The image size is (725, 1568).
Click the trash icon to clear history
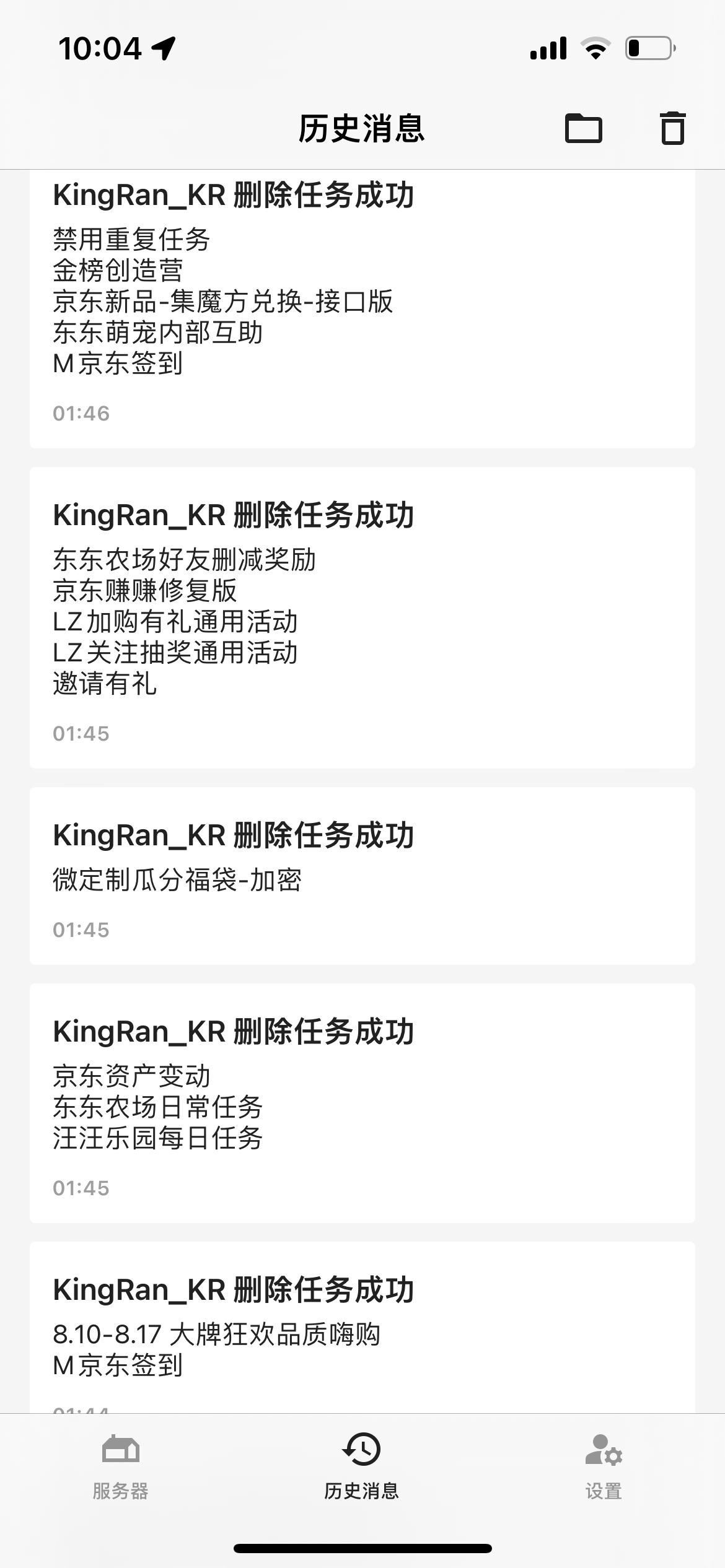click(x=673, y=129)
